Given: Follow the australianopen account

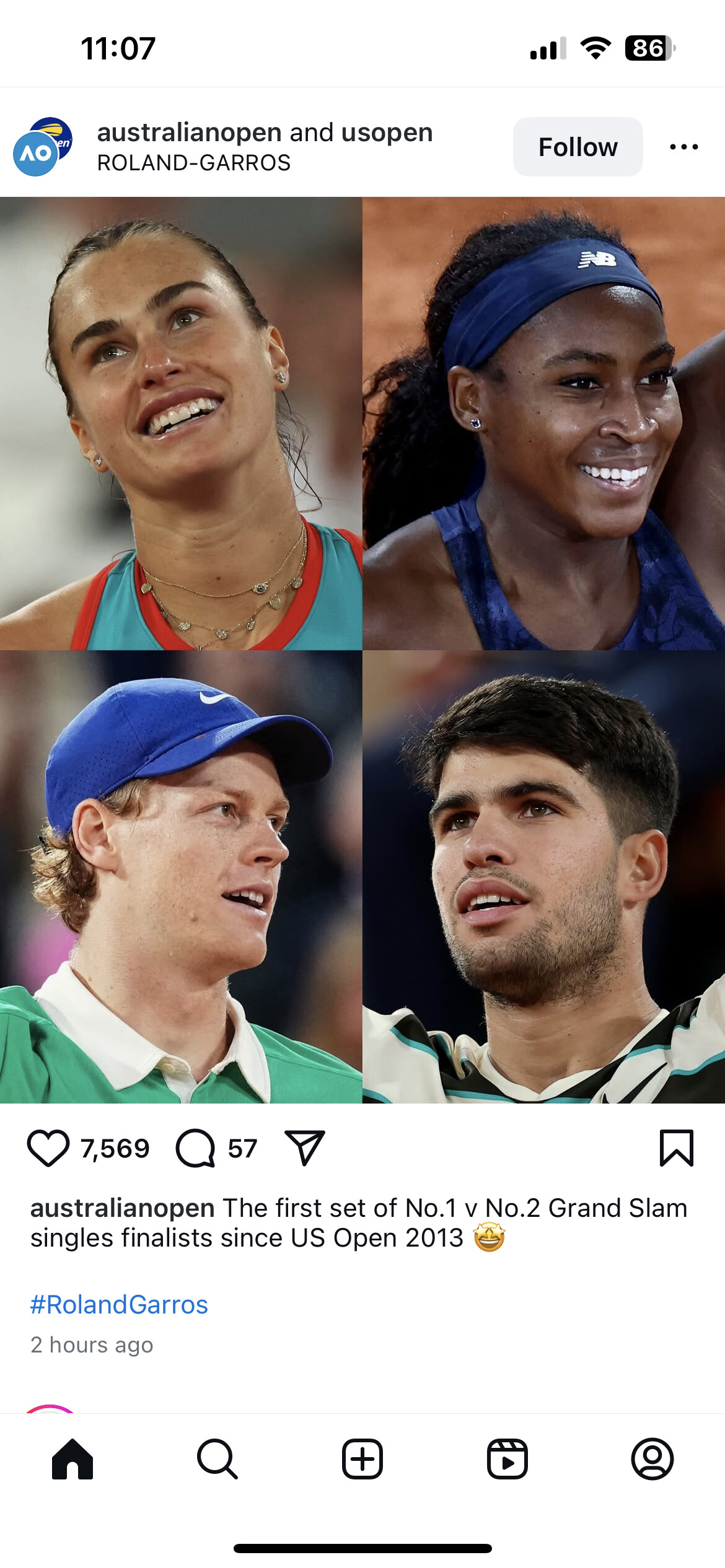Looking at the screenshot, I should click(x=578, y=147).
